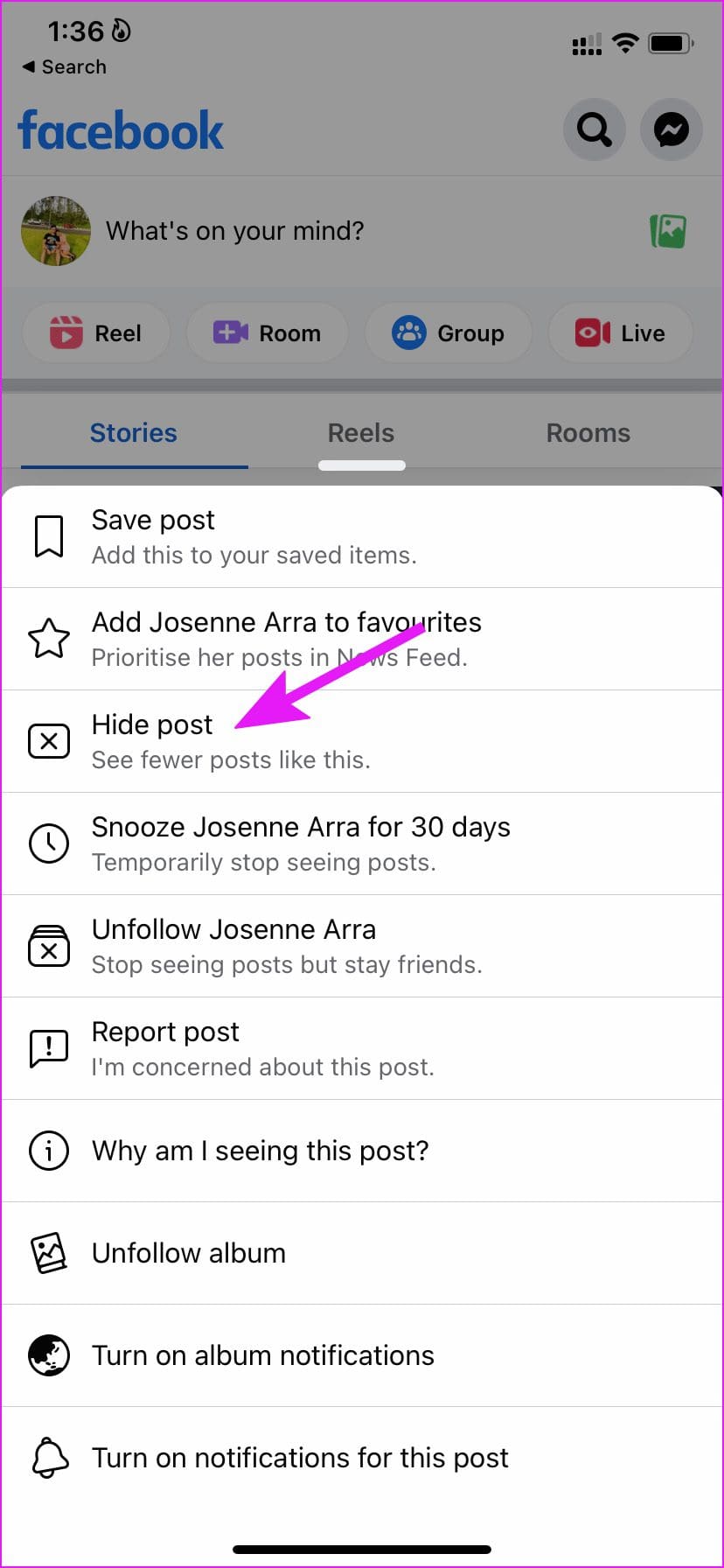Screen dimensions: 724x1568
Task: Open your profile picture
Action: coord(56,231)
